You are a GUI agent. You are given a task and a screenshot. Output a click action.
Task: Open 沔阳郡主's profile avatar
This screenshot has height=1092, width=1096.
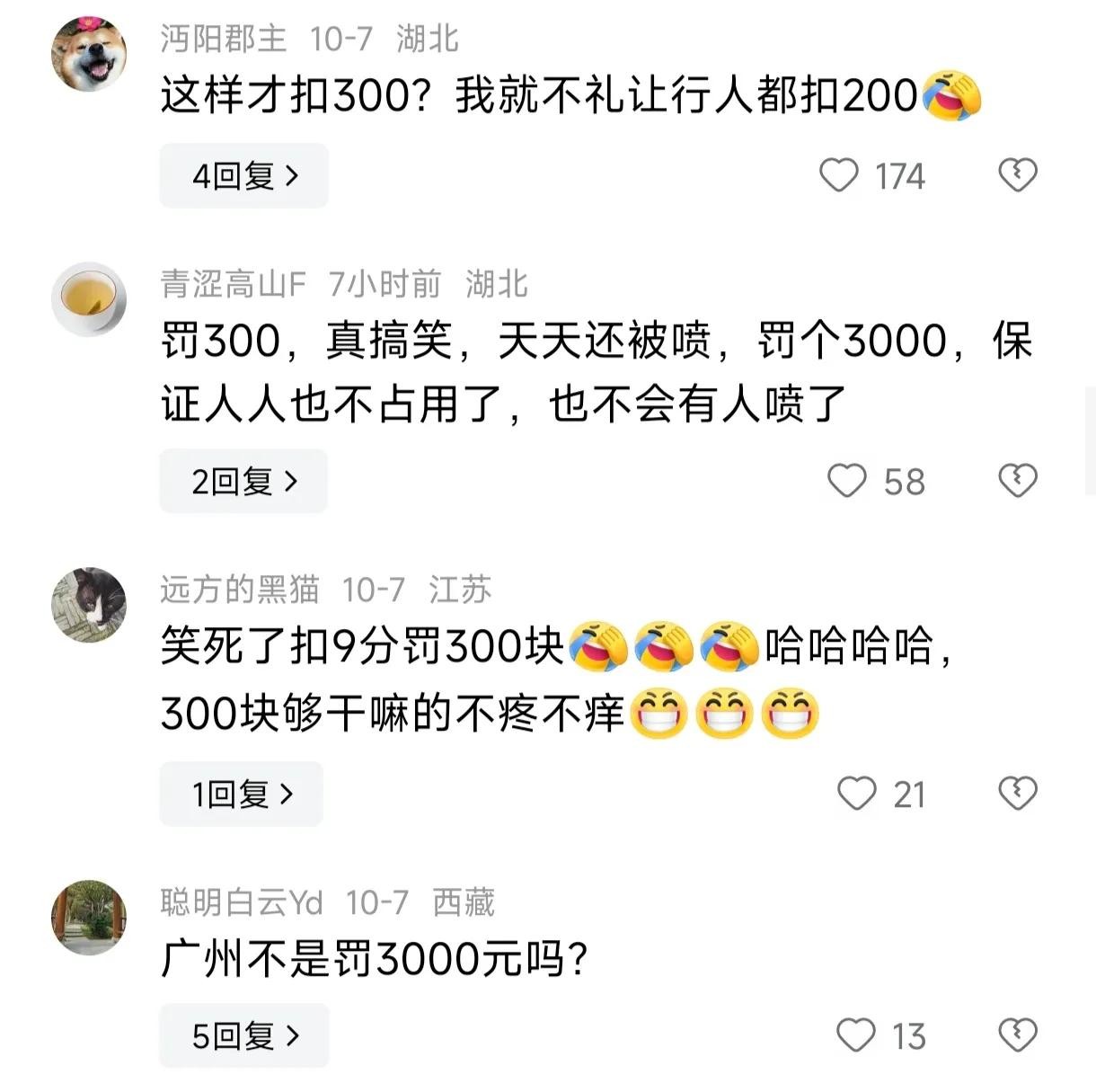point(89,55)
